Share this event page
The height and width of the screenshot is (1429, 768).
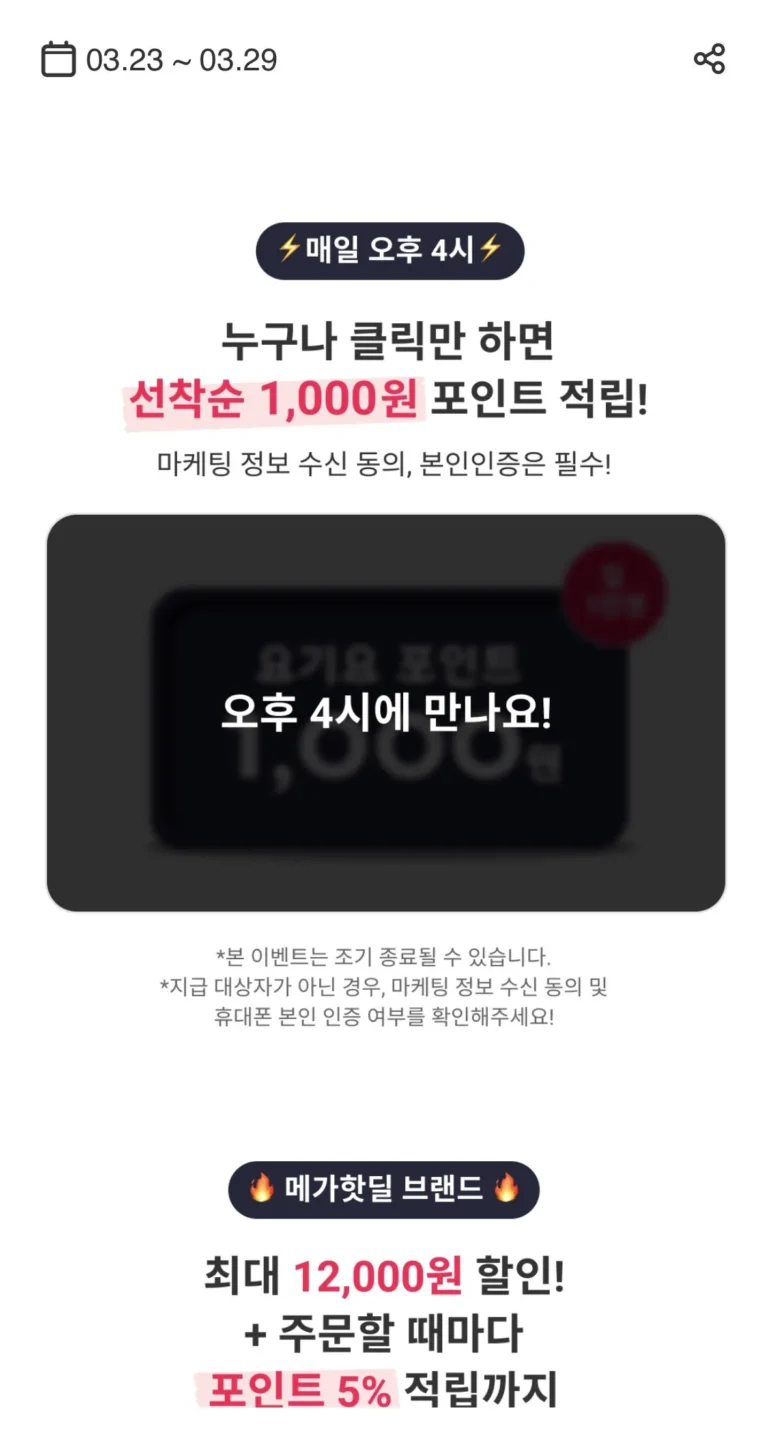709,59
